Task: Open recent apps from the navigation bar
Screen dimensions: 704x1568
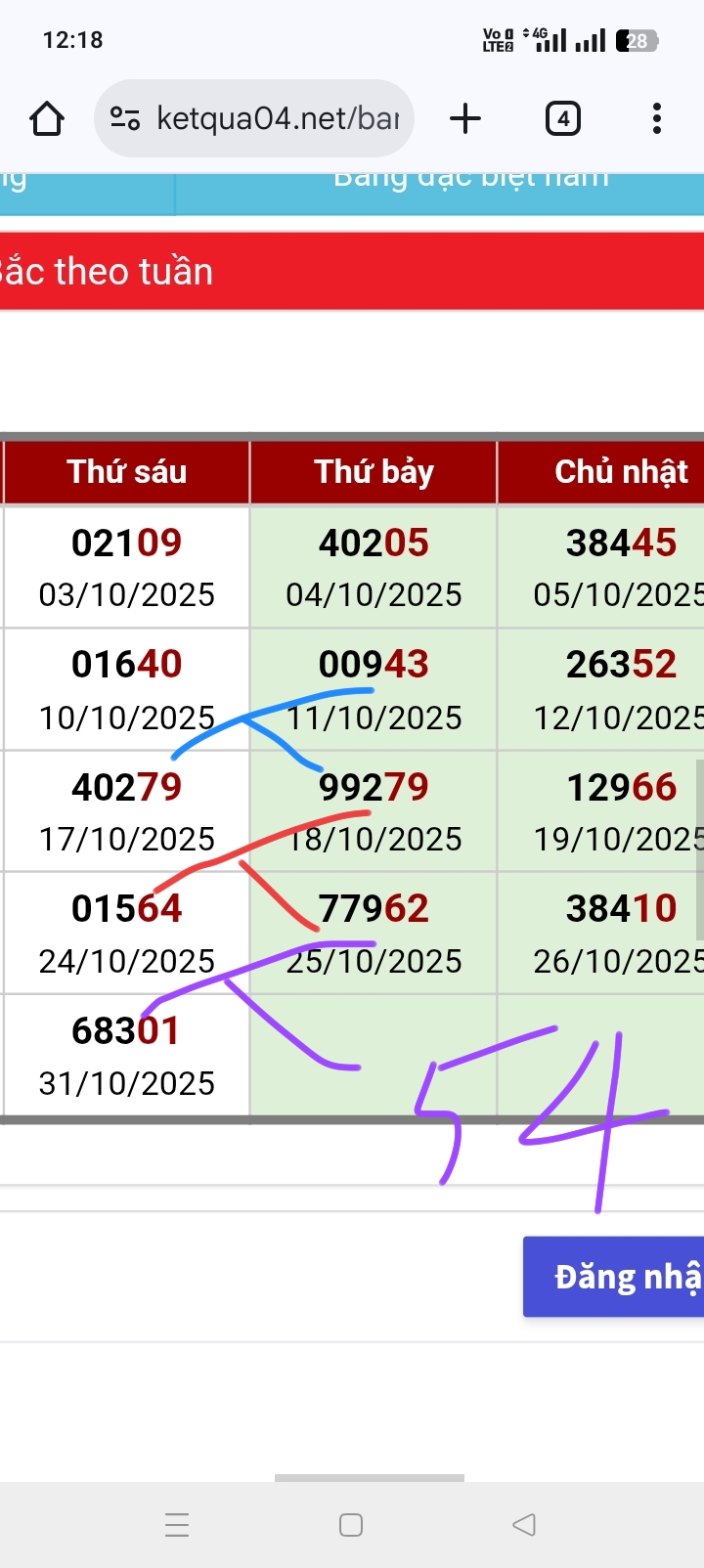Action: click(x=177, y=1524)
